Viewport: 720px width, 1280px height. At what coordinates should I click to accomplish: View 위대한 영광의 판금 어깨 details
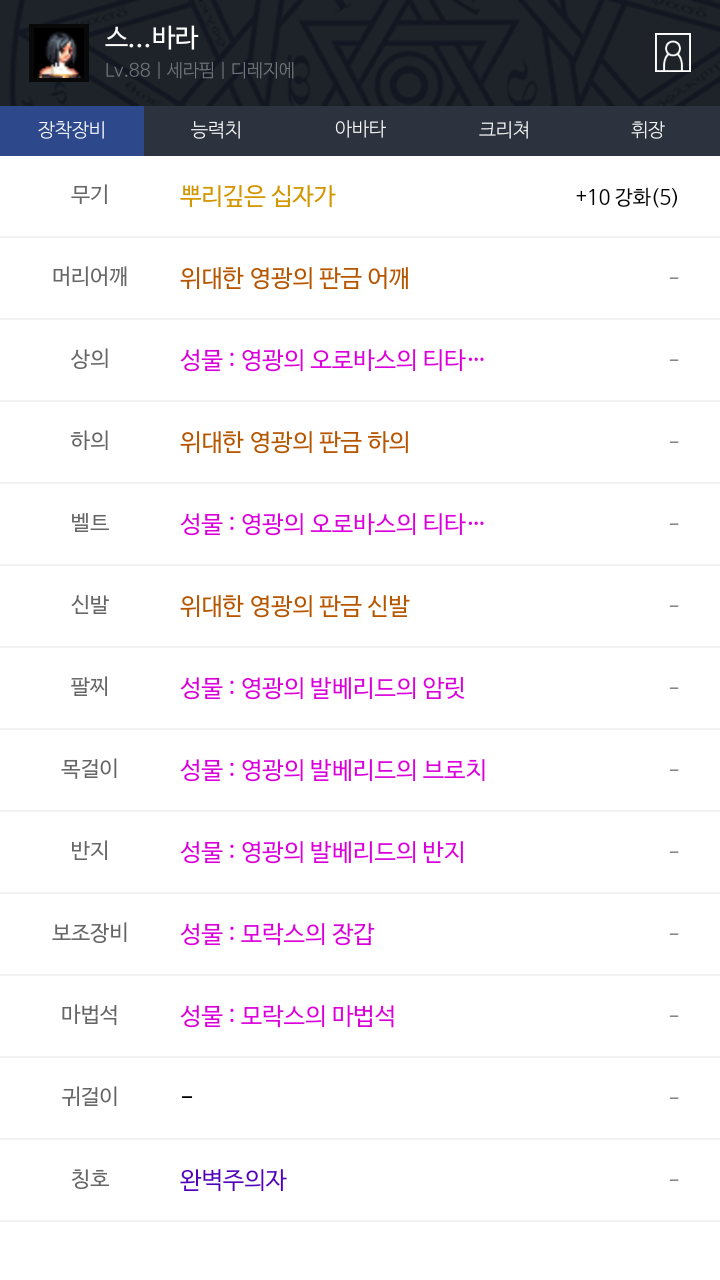295,278
